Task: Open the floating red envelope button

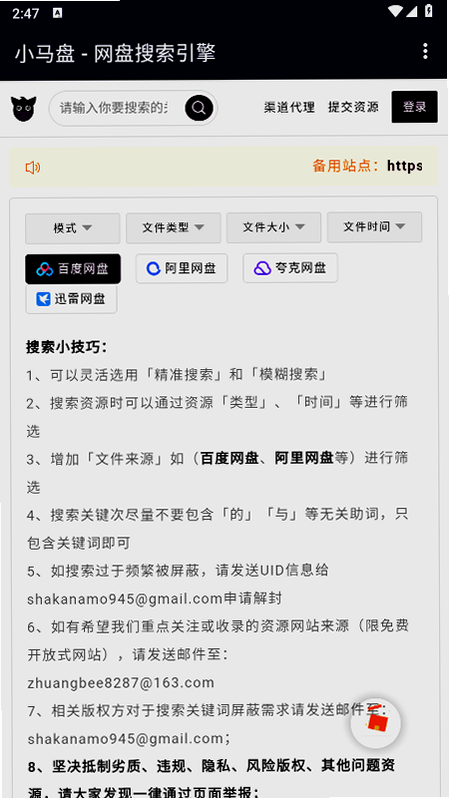Action: tap(376, 723)
